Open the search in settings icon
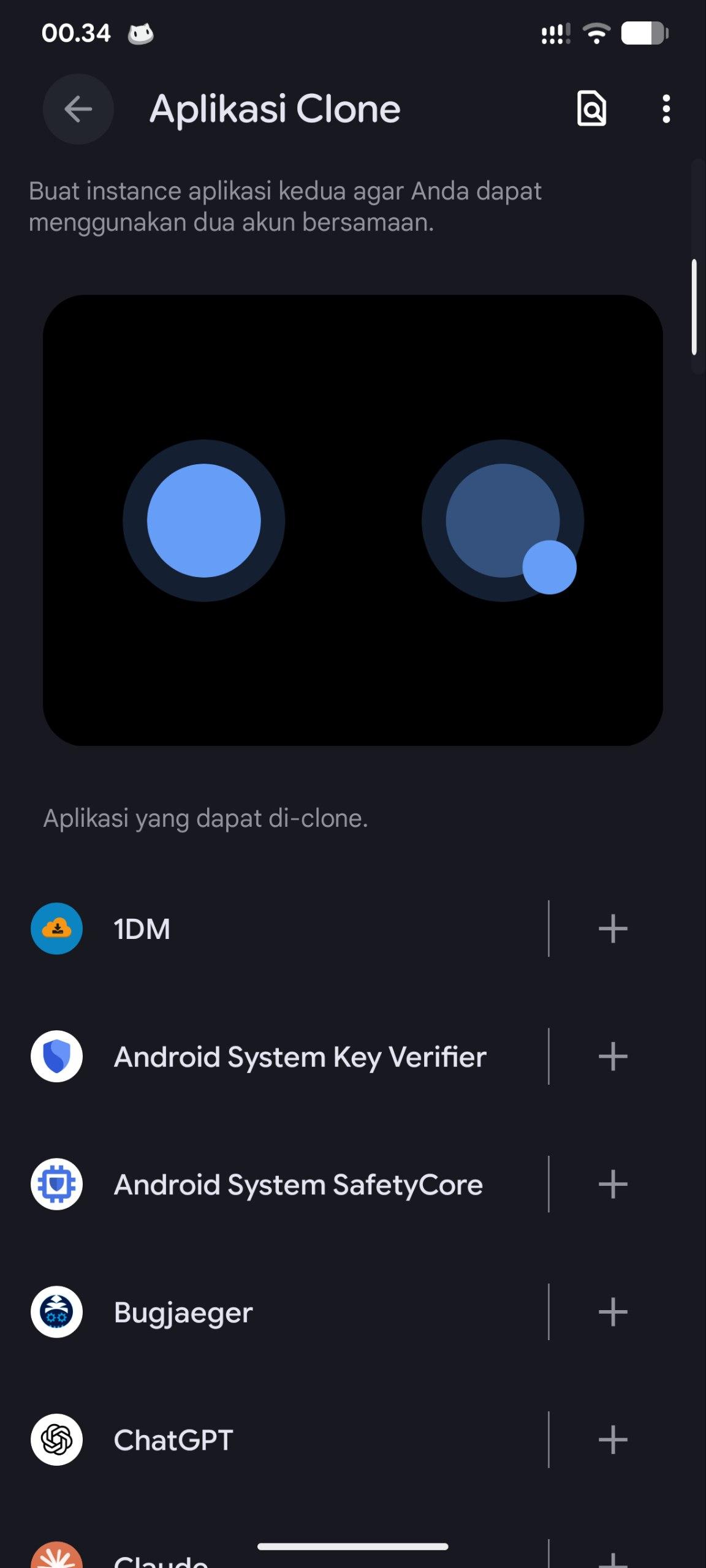706x1568 pixels. (591, 109)
